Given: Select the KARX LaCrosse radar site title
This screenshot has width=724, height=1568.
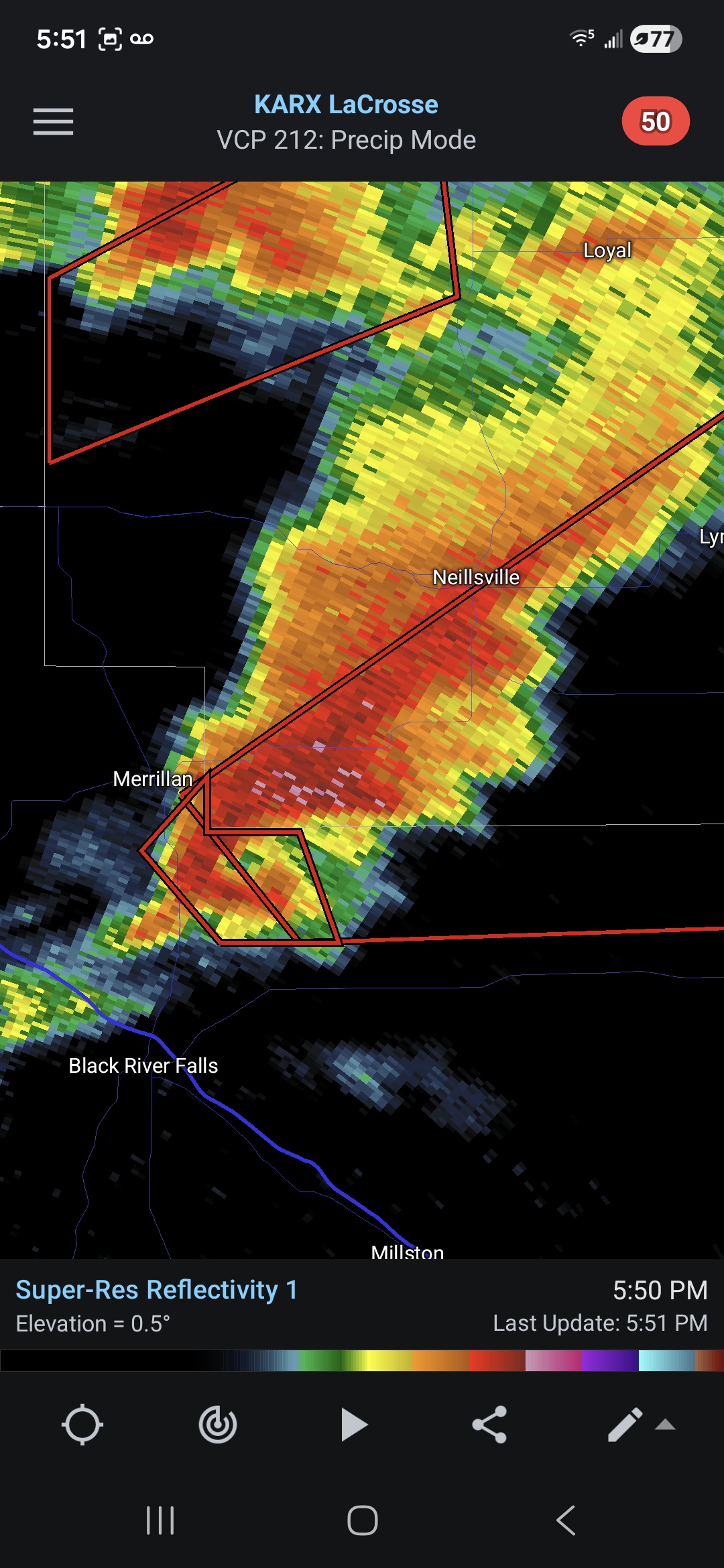Looking at the screenshot, I should click(346, 105).
